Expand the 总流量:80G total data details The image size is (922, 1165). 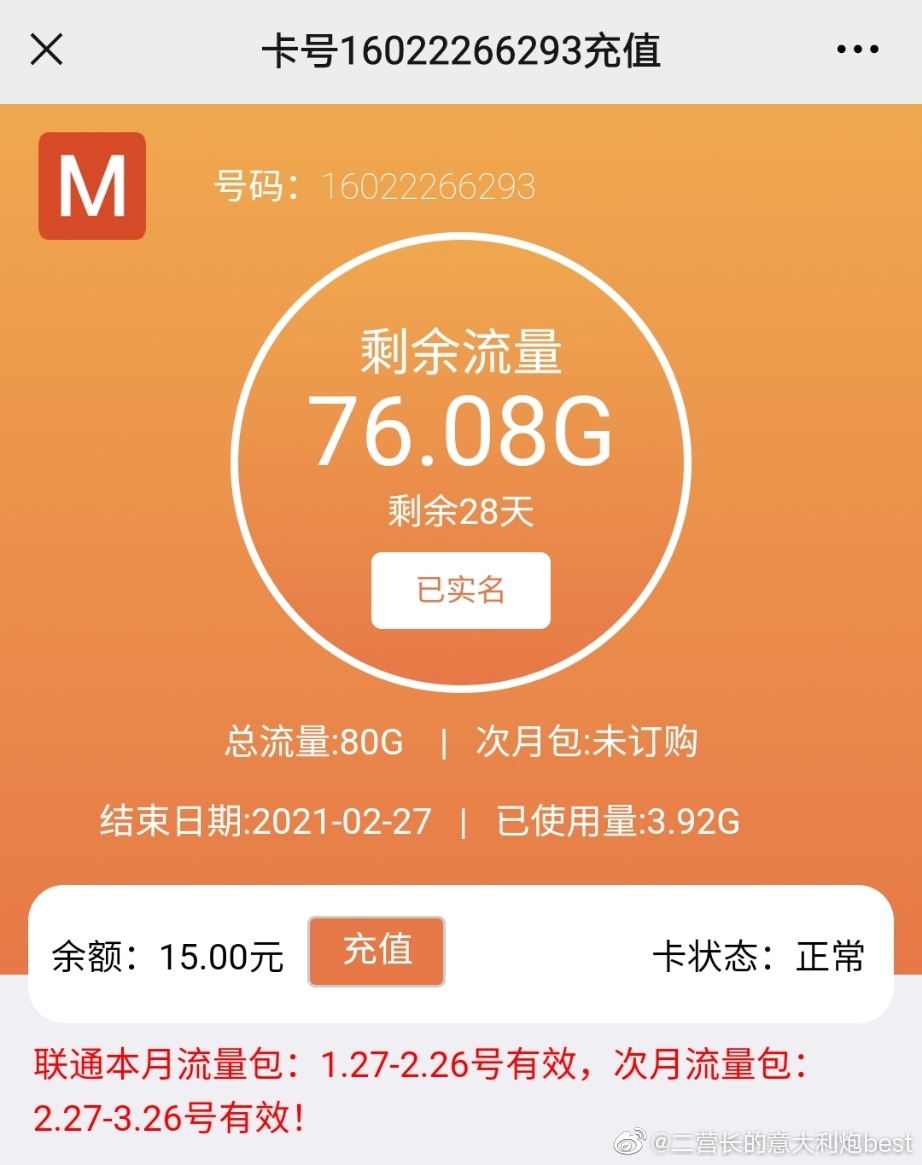[x=312, y=743]
